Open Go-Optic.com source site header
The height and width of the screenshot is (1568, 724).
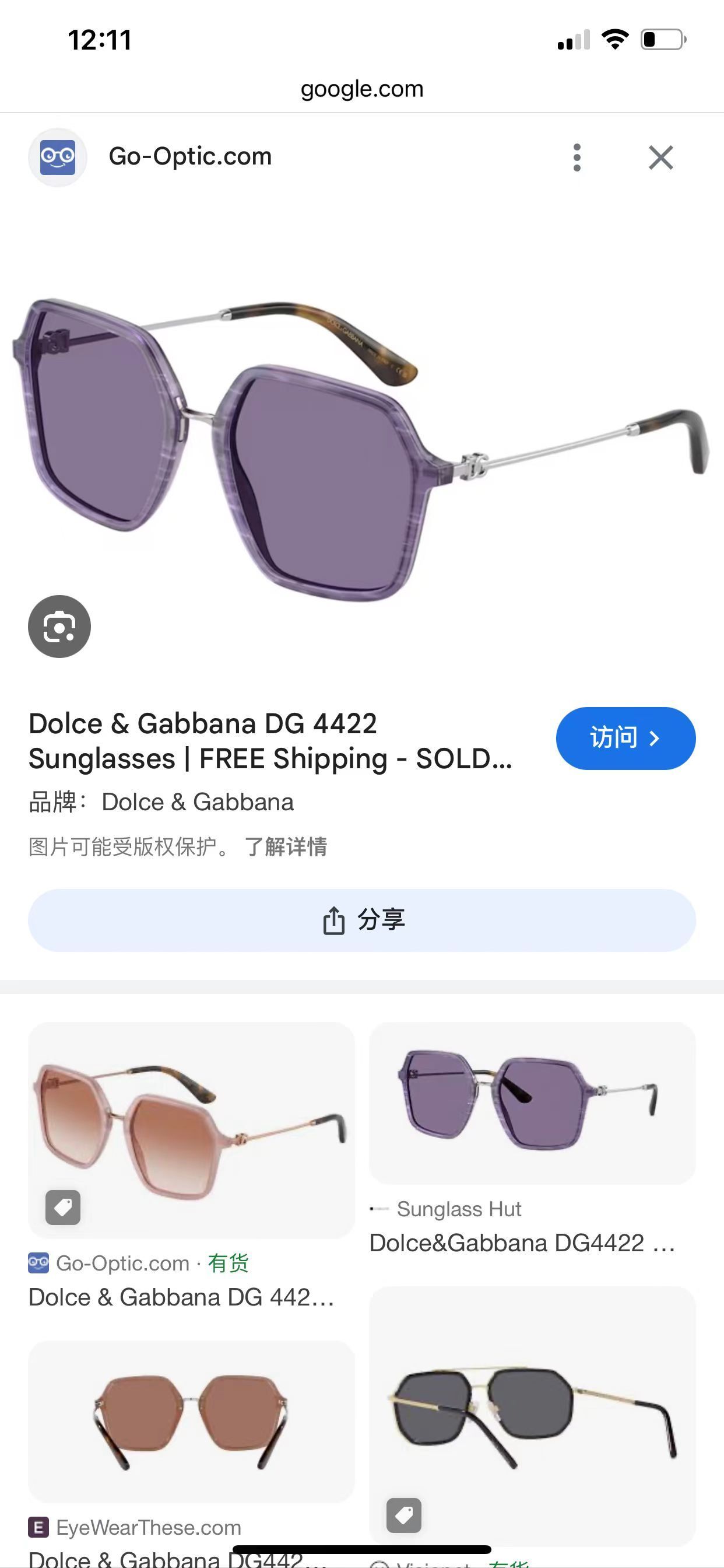pos(190,156)
